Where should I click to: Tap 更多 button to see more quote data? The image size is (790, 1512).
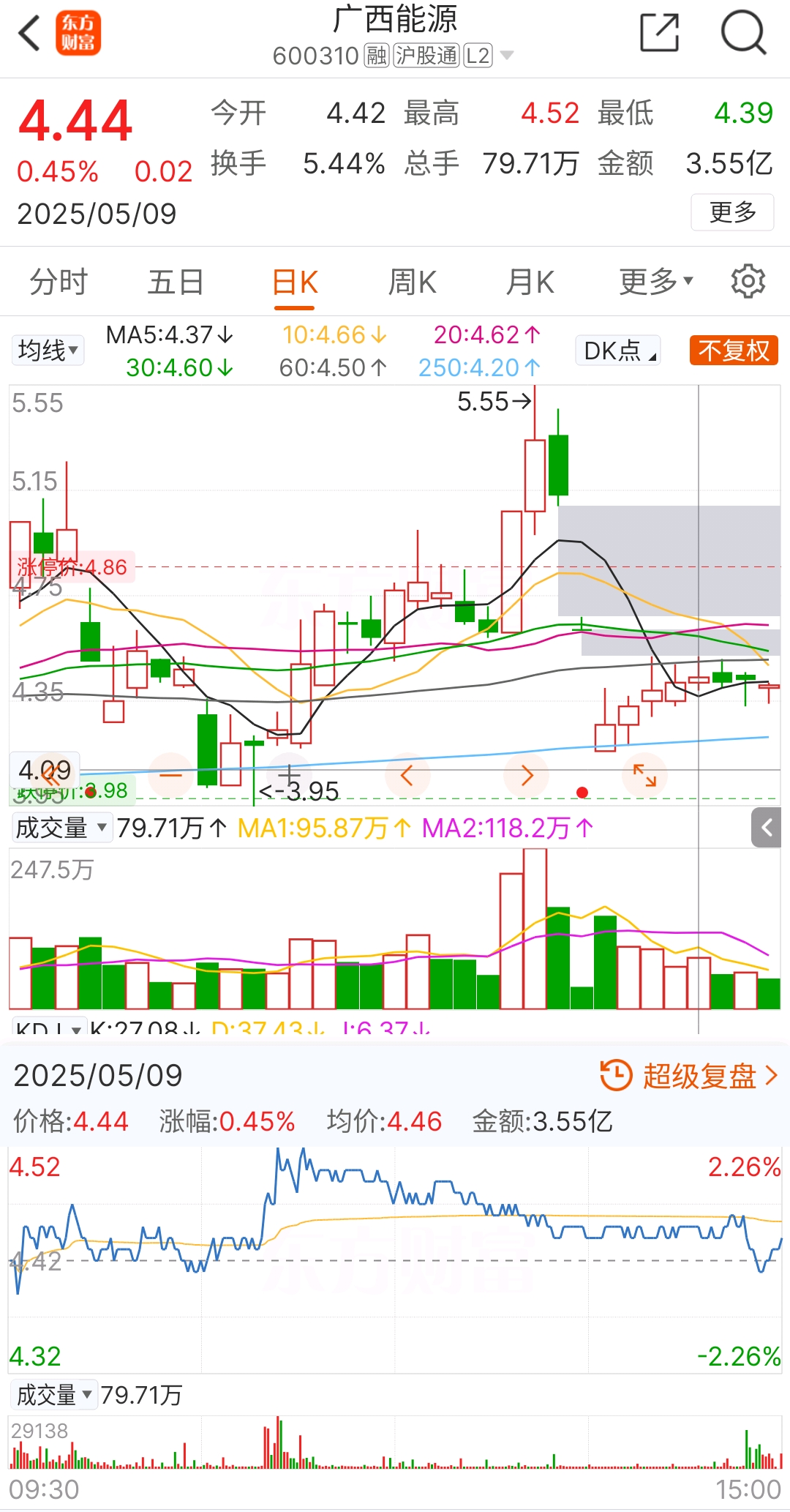tap(732, 212)
